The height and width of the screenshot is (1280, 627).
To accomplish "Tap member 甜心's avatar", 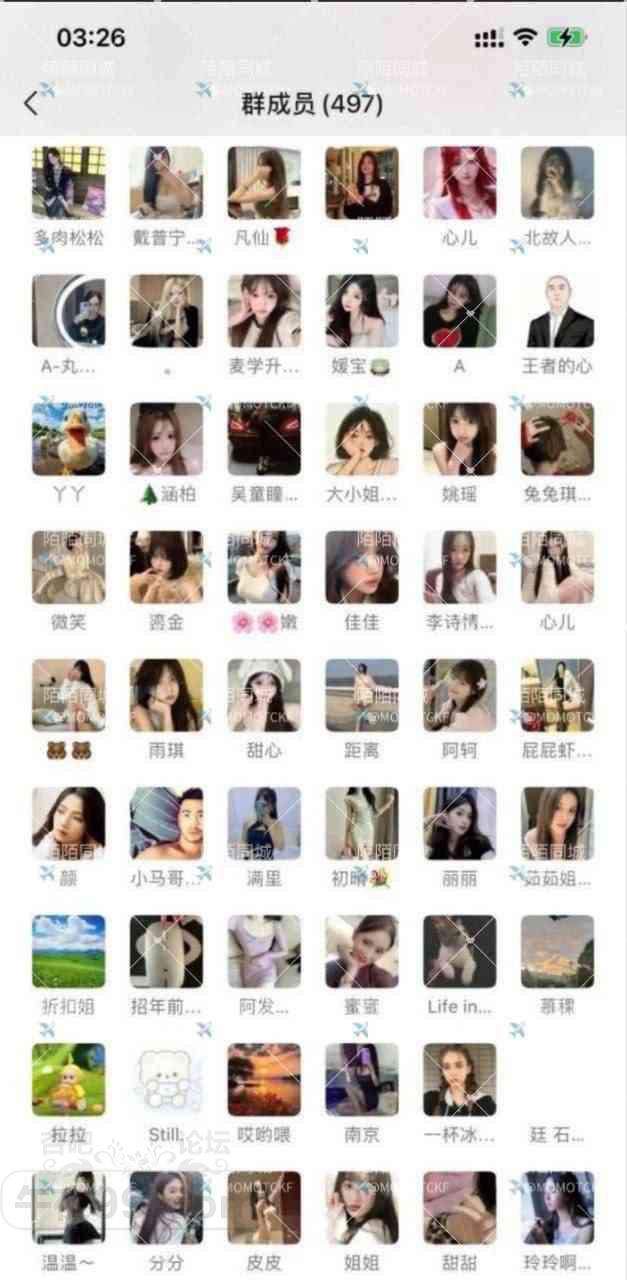I will [x=264, y=695].
